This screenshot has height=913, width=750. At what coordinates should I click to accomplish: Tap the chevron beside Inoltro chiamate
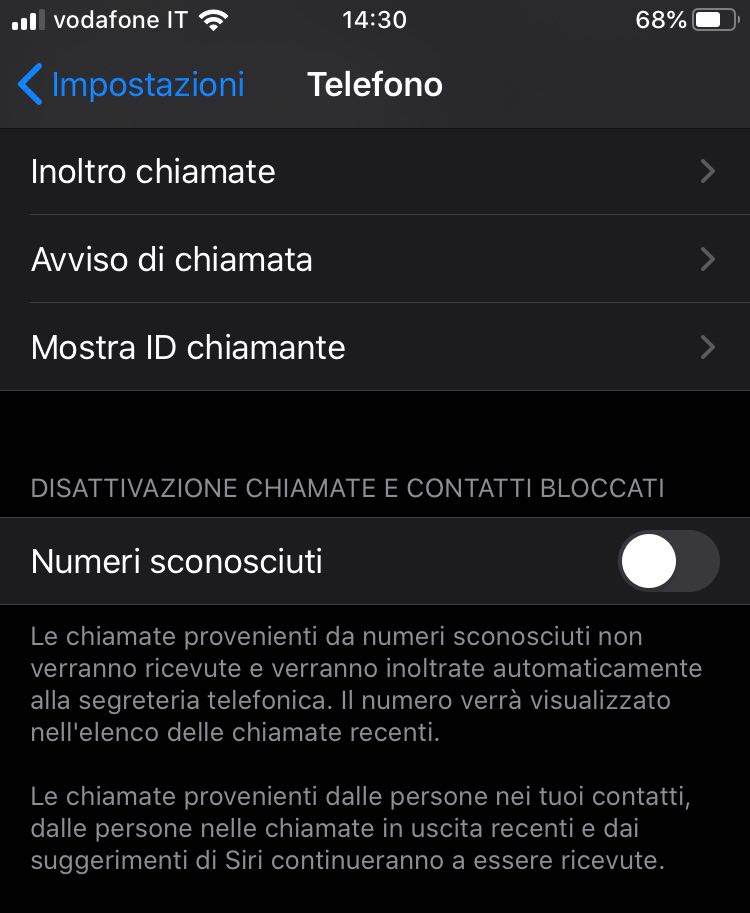(709, 171)
